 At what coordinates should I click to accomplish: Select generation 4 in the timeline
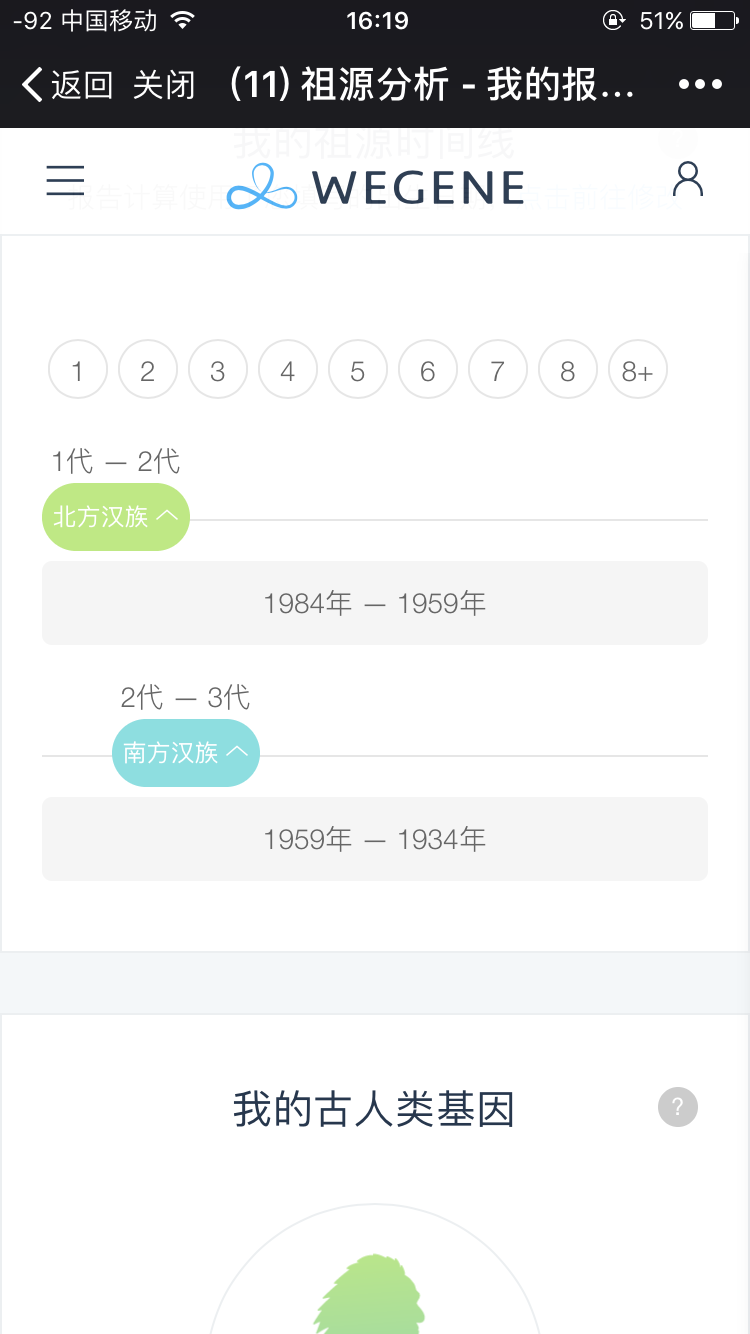pos(288,369)
